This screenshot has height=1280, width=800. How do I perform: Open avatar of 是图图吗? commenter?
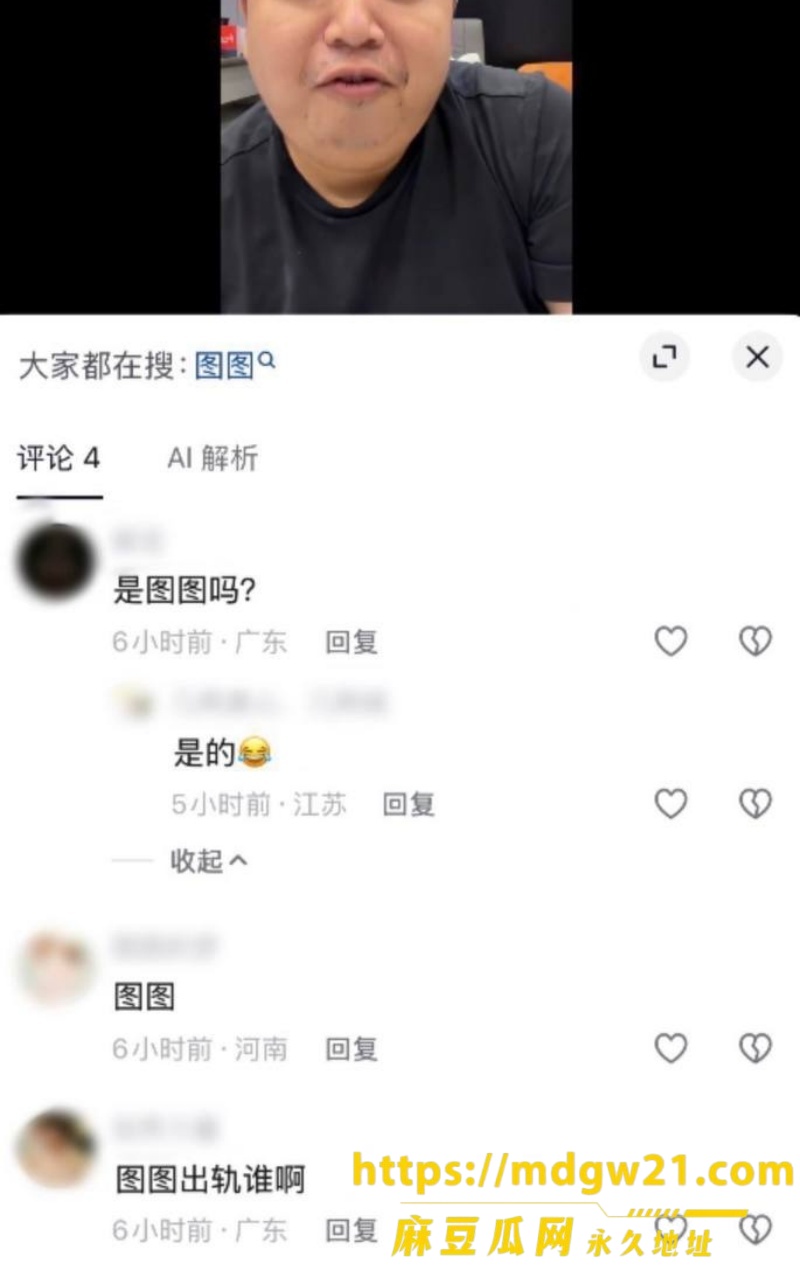[x=57, y=562]
